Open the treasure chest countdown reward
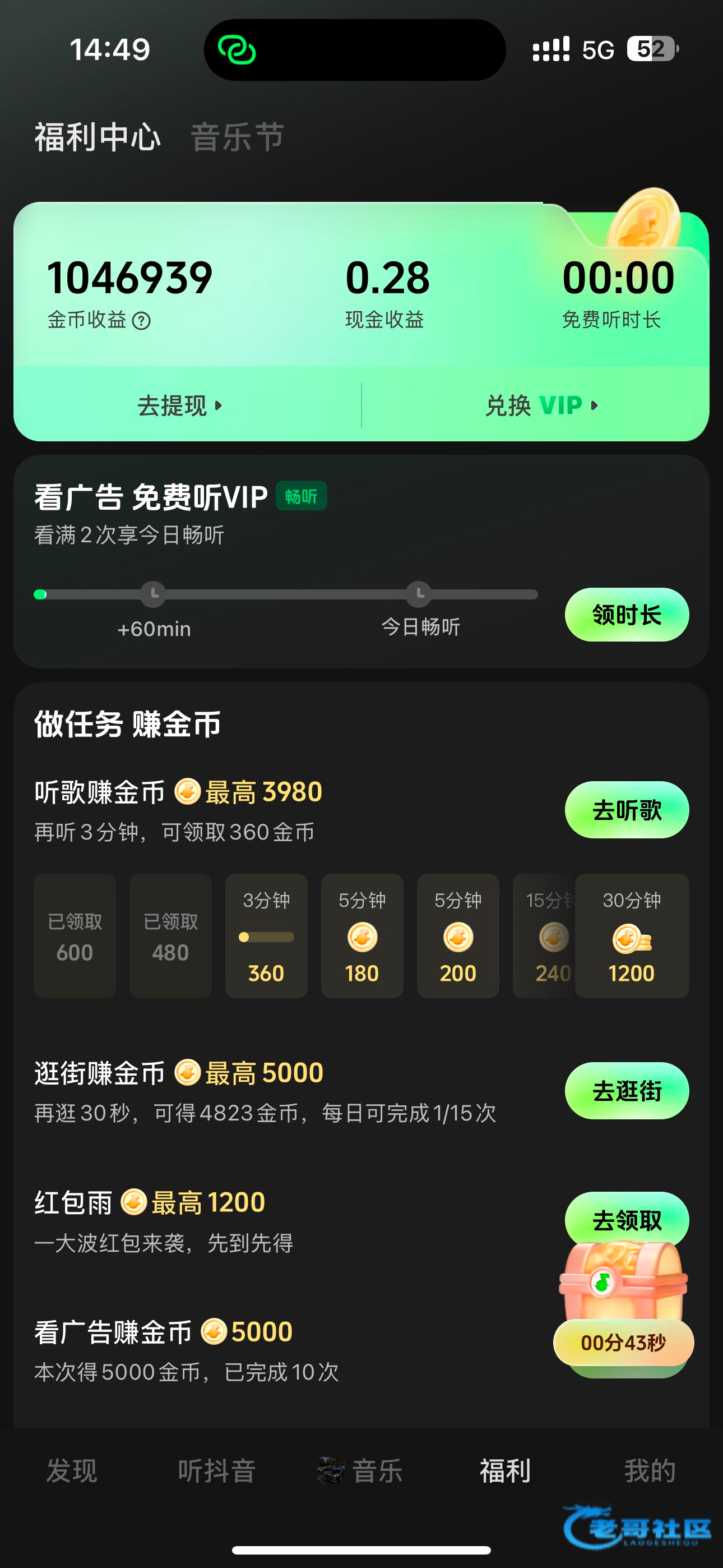This screenshot has height=1568, width=723. [x=623, y=1303]
